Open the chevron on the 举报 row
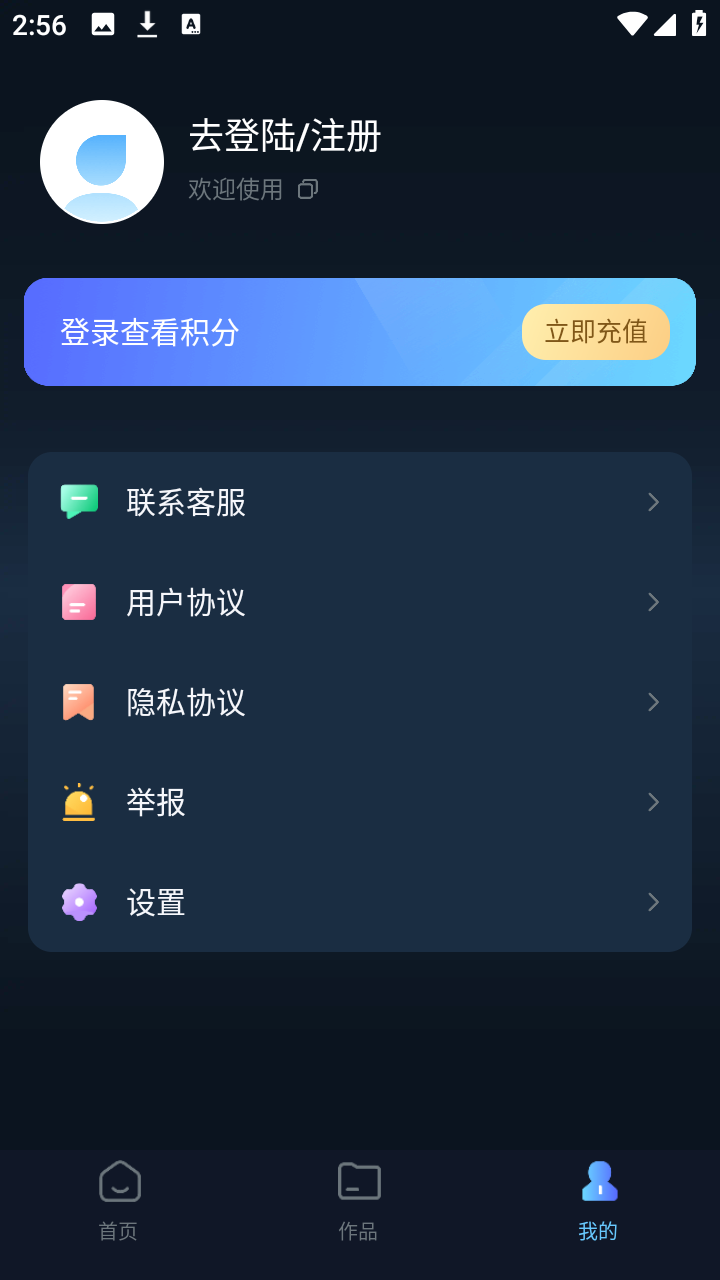 coord(653,802)
